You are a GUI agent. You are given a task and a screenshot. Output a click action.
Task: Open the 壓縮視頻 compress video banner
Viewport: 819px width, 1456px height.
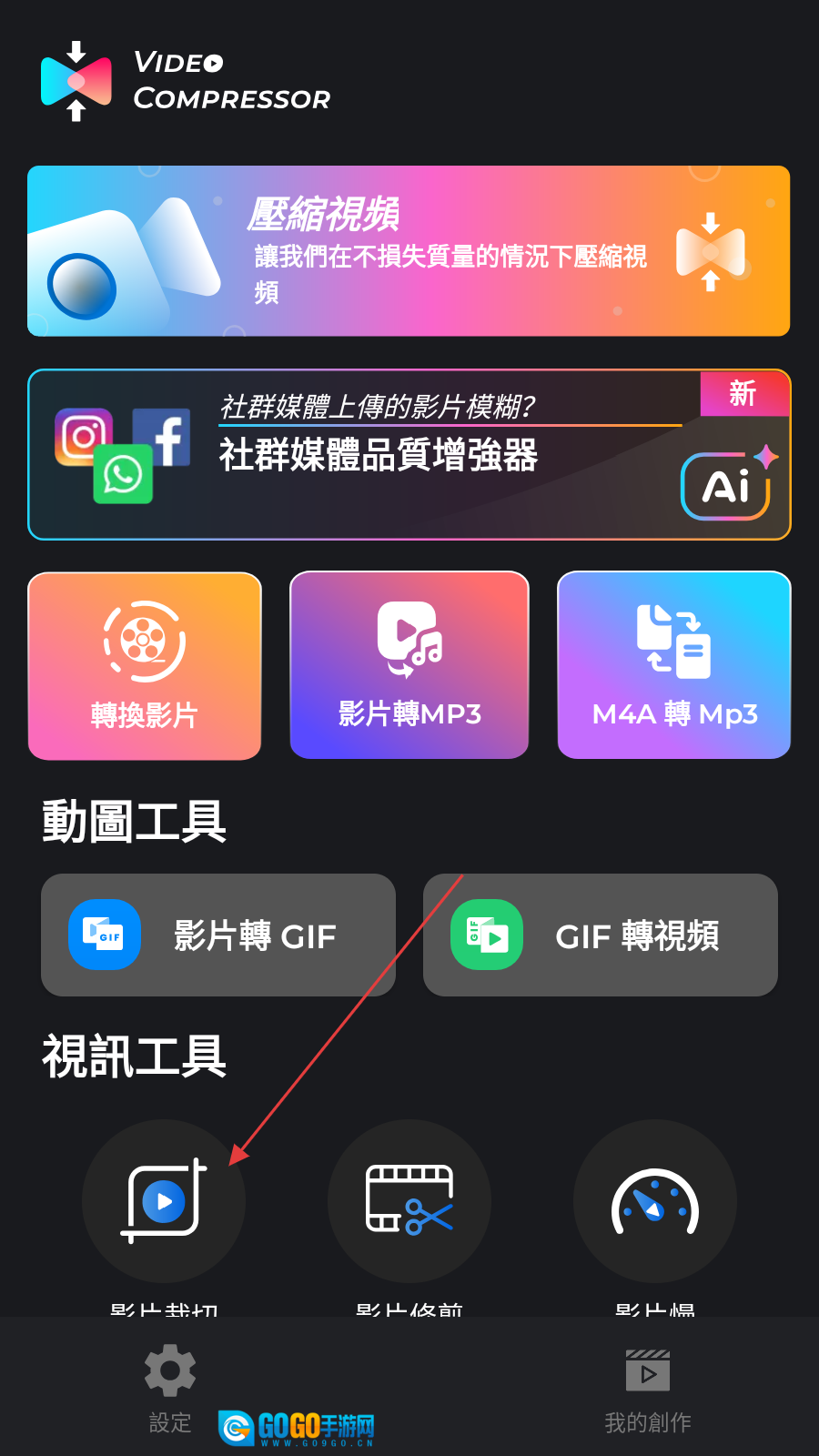[409, 251]
